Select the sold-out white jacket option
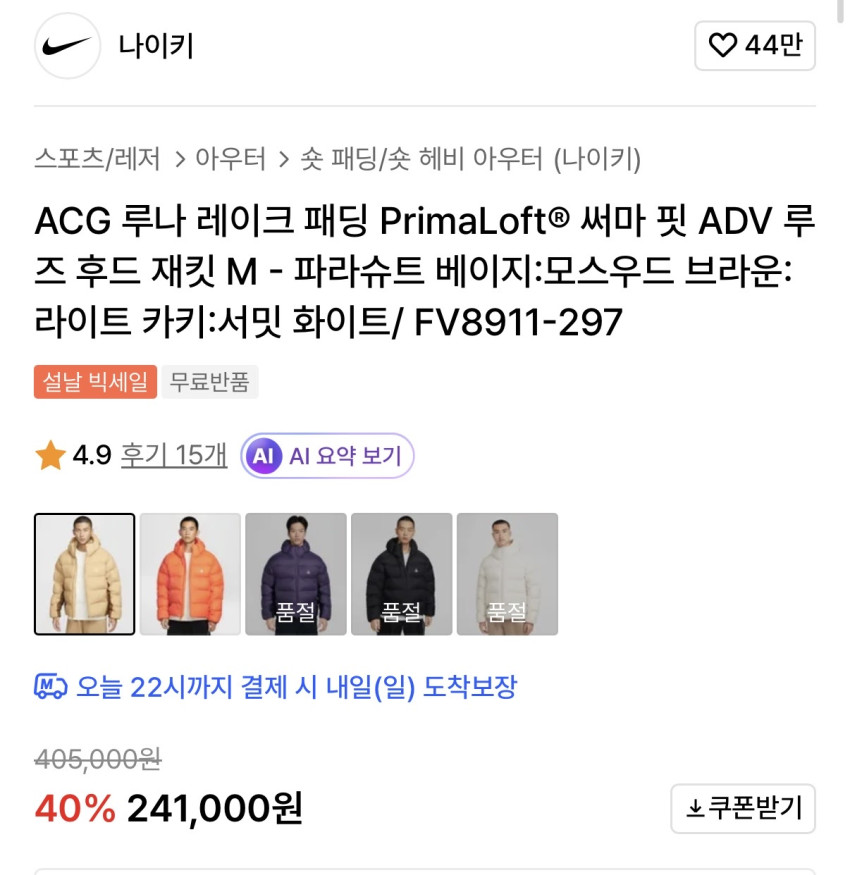This screenshot has height=875, width=850. (x=507, y=574)
